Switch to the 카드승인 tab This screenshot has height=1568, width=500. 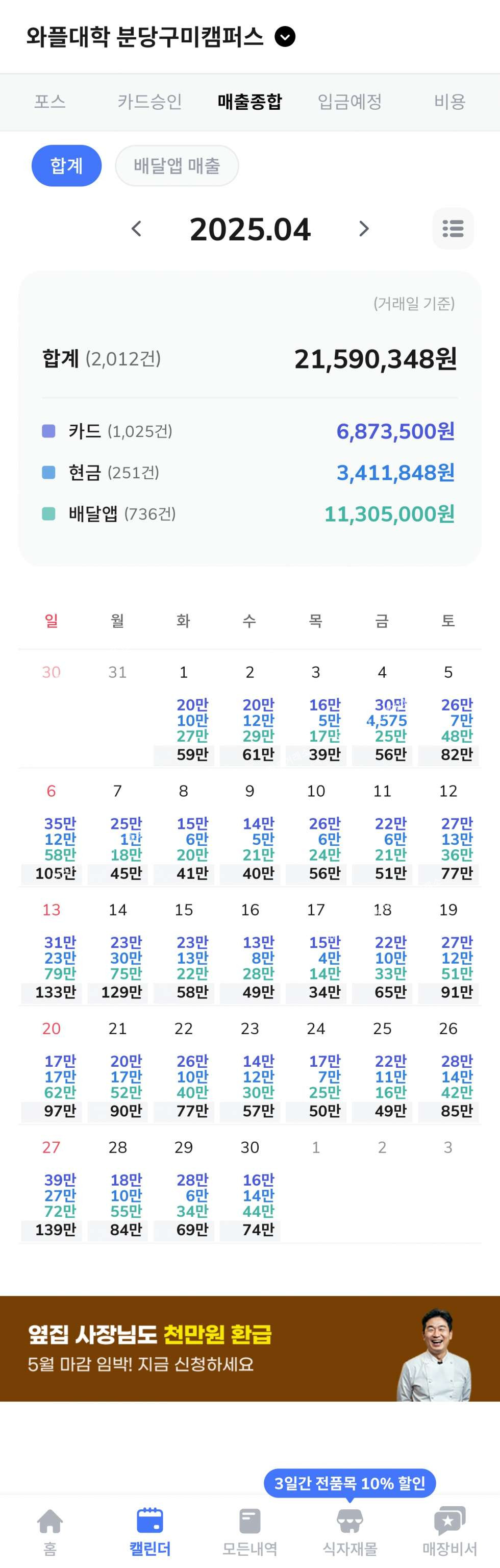[x=149, y=102]
